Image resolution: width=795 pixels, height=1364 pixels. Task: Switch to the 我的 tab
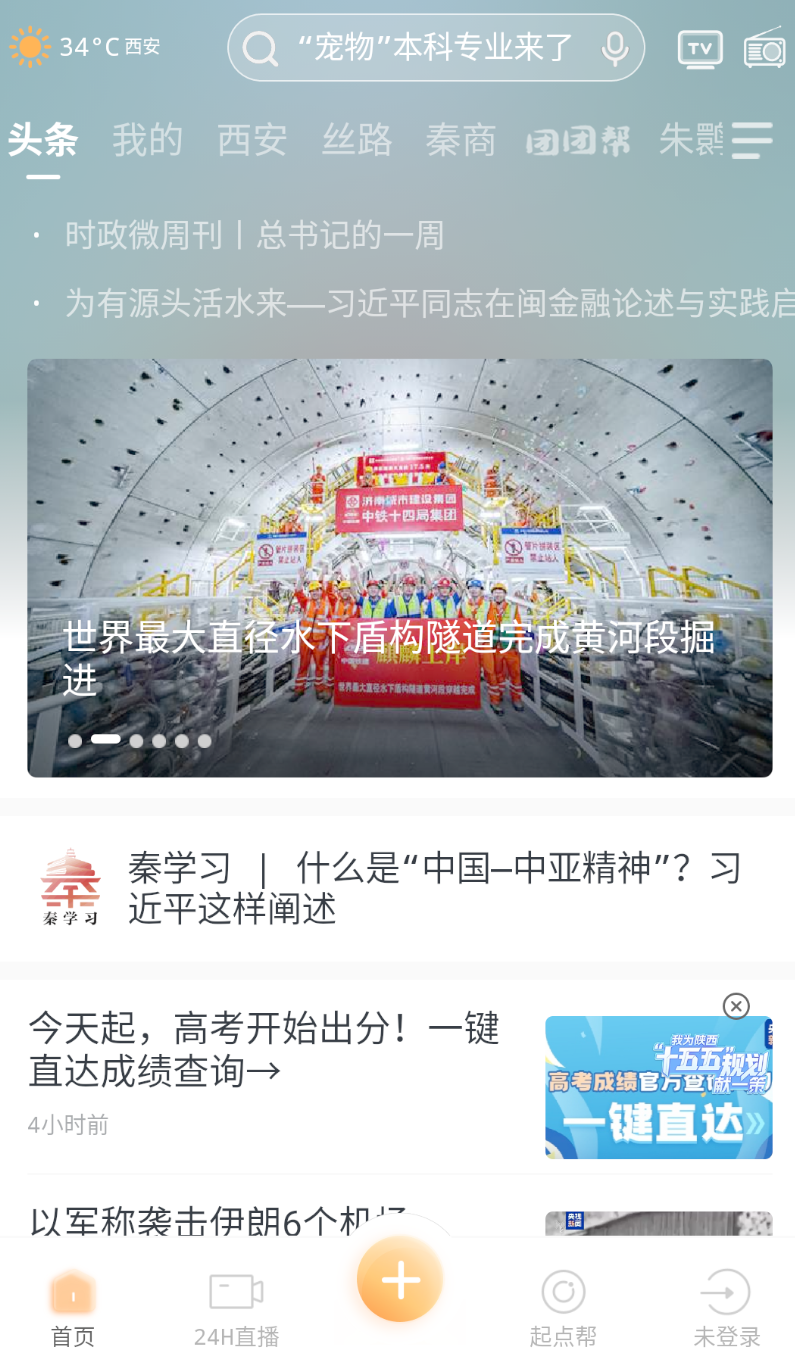pyautogui.click(x=147, y=141)
